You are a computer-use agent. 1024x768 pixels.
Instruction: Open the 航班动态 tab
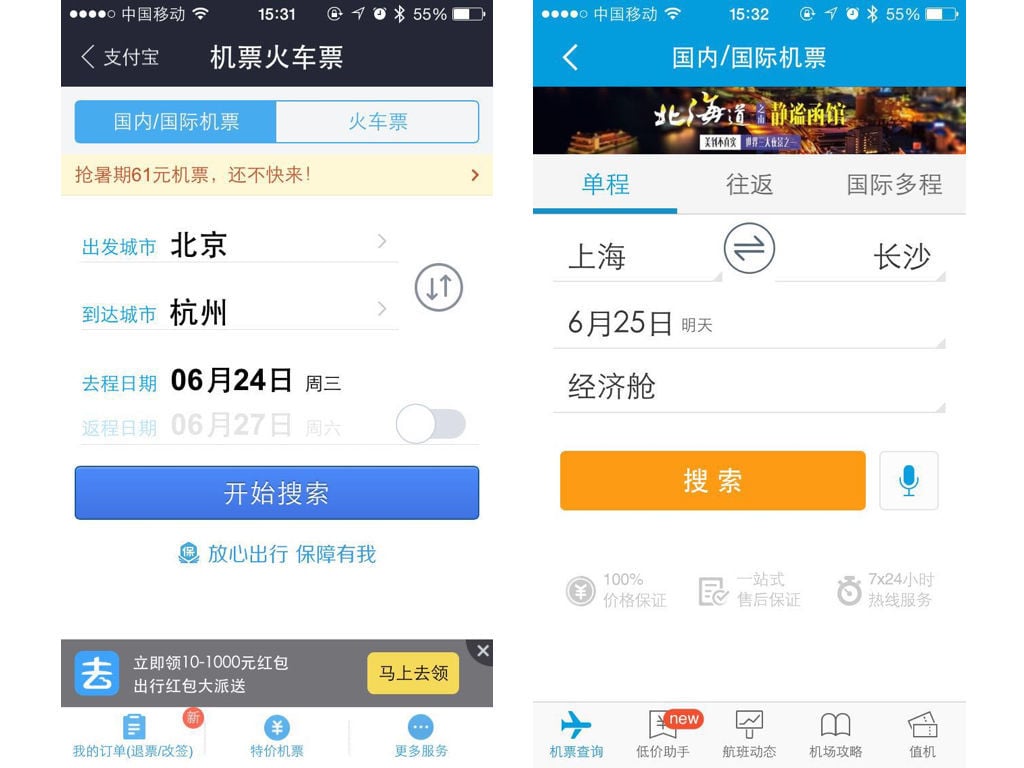pos(749,735)
